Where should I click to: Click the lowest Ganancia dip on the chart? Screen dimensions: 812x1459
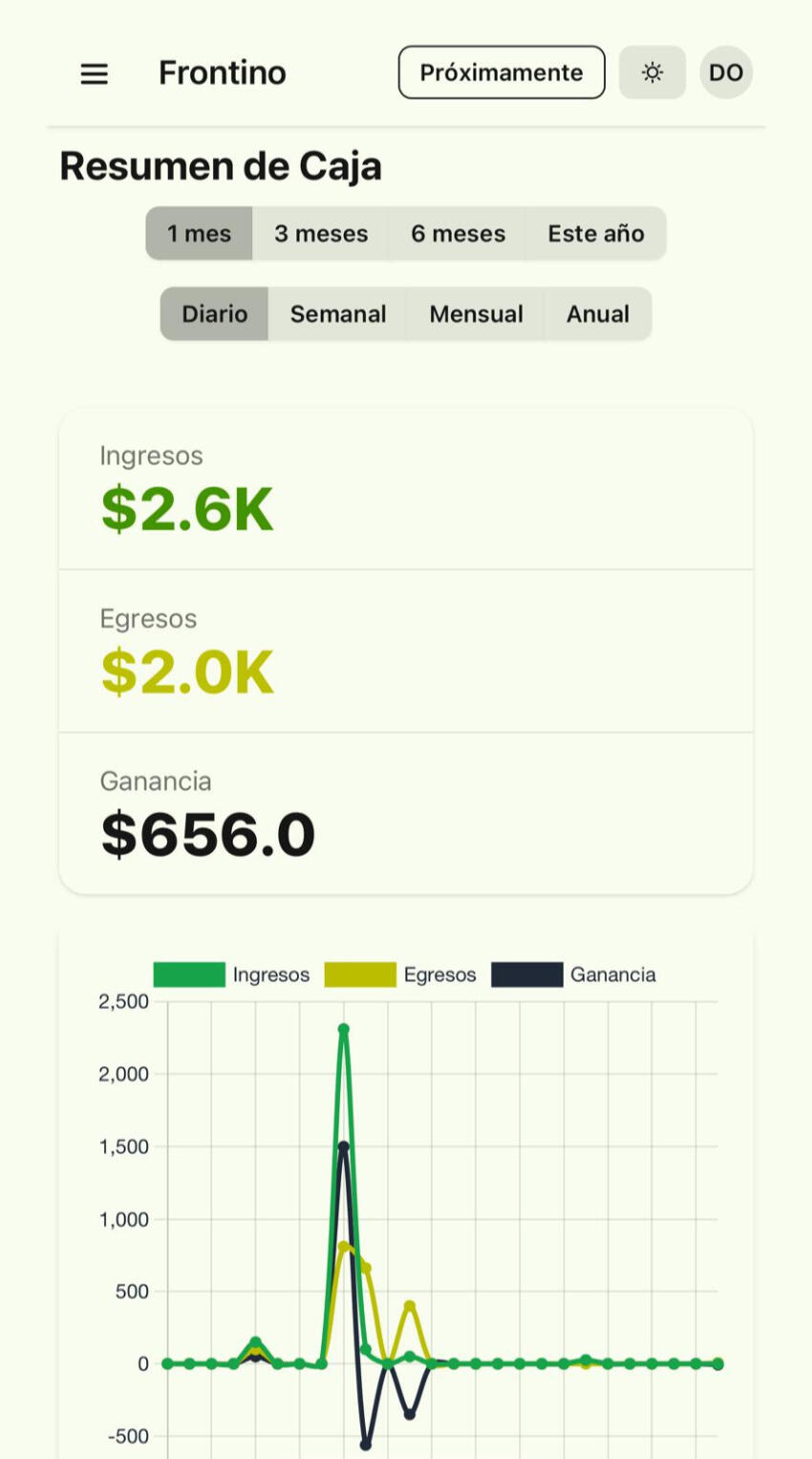coord(366,1446)
